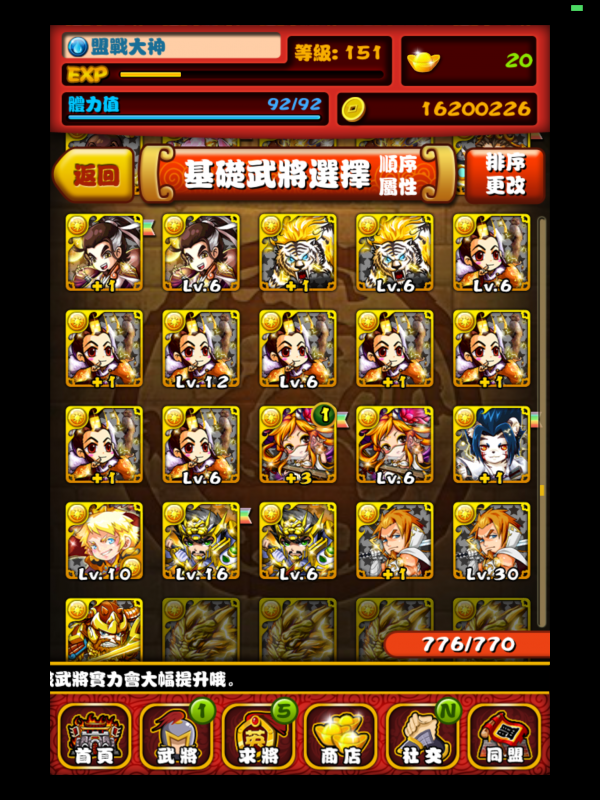Select the +3 general card with badge
600x800 pixels.
pos(297,445)
